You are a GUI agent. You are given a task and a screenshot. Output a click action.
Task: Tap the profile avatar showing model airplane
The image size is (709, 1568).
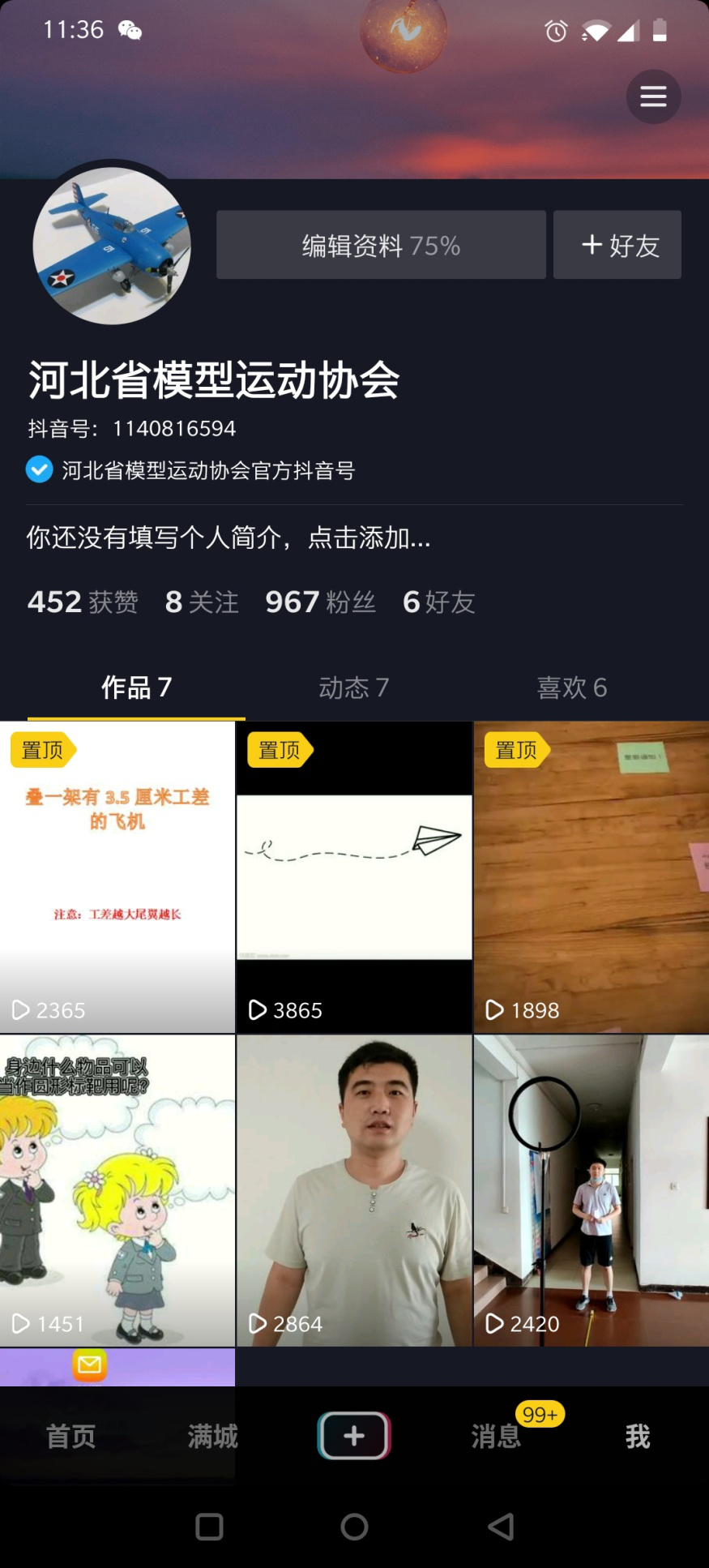point(112,246)
